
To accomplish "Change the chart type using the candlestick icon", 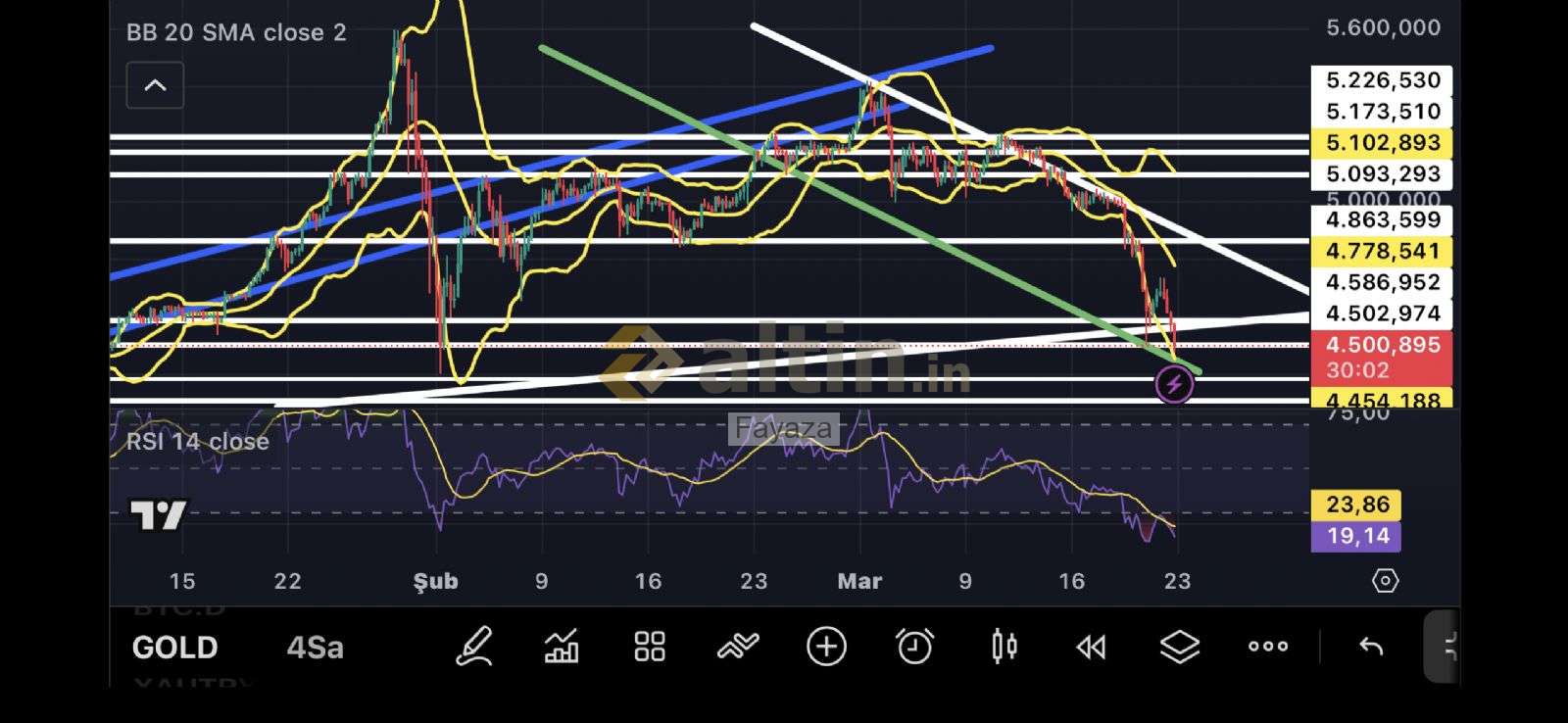I will (x=1004, y=647).
